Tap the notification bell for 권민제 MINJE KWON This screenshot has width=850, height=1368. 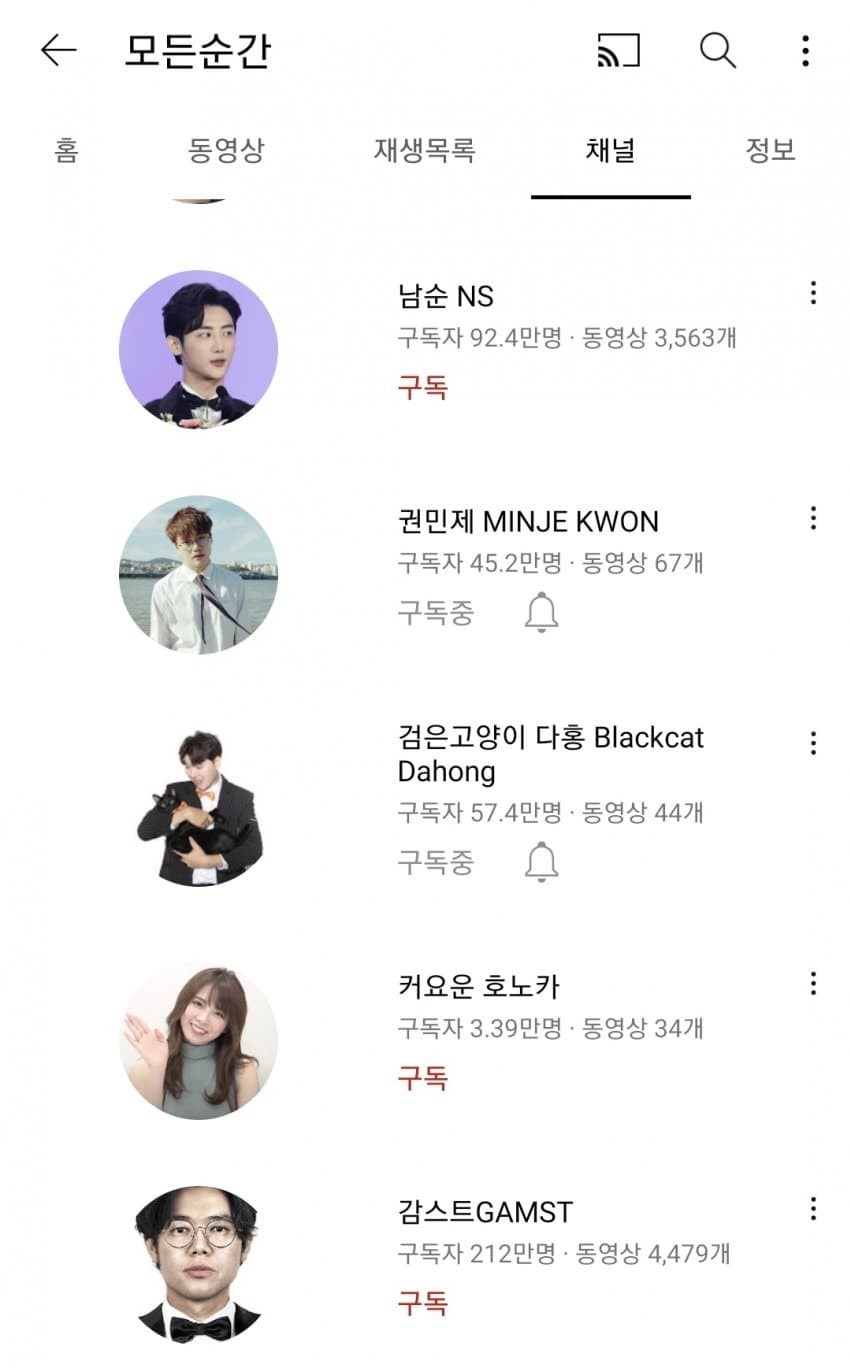(x=541, y=612)
